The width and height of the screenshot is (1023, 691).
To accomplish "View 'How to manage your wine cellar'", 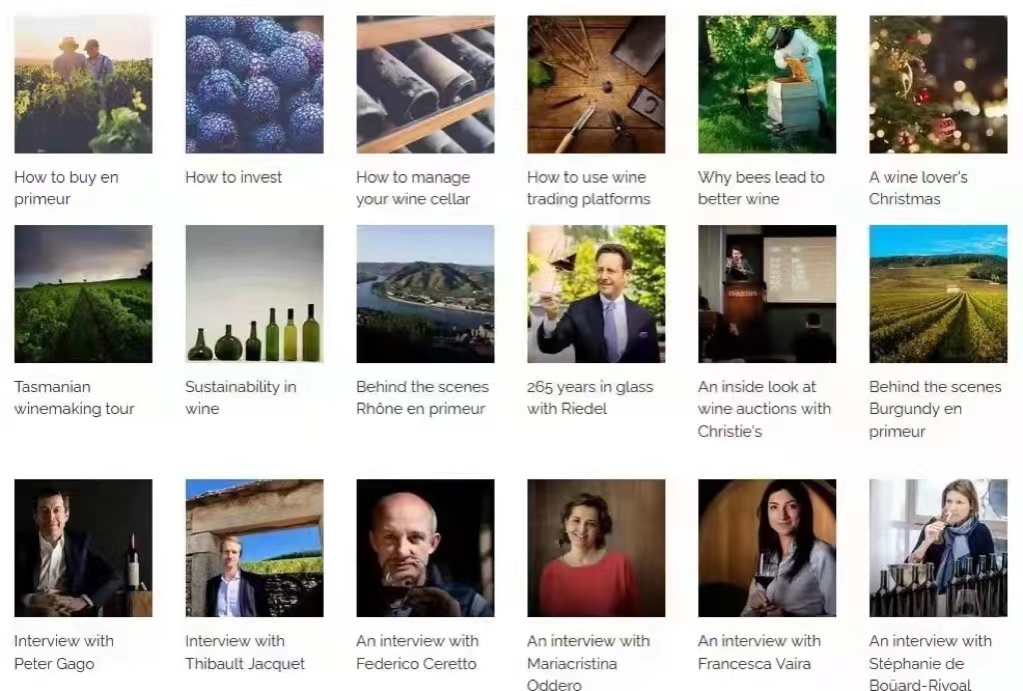I will point(425,84).
